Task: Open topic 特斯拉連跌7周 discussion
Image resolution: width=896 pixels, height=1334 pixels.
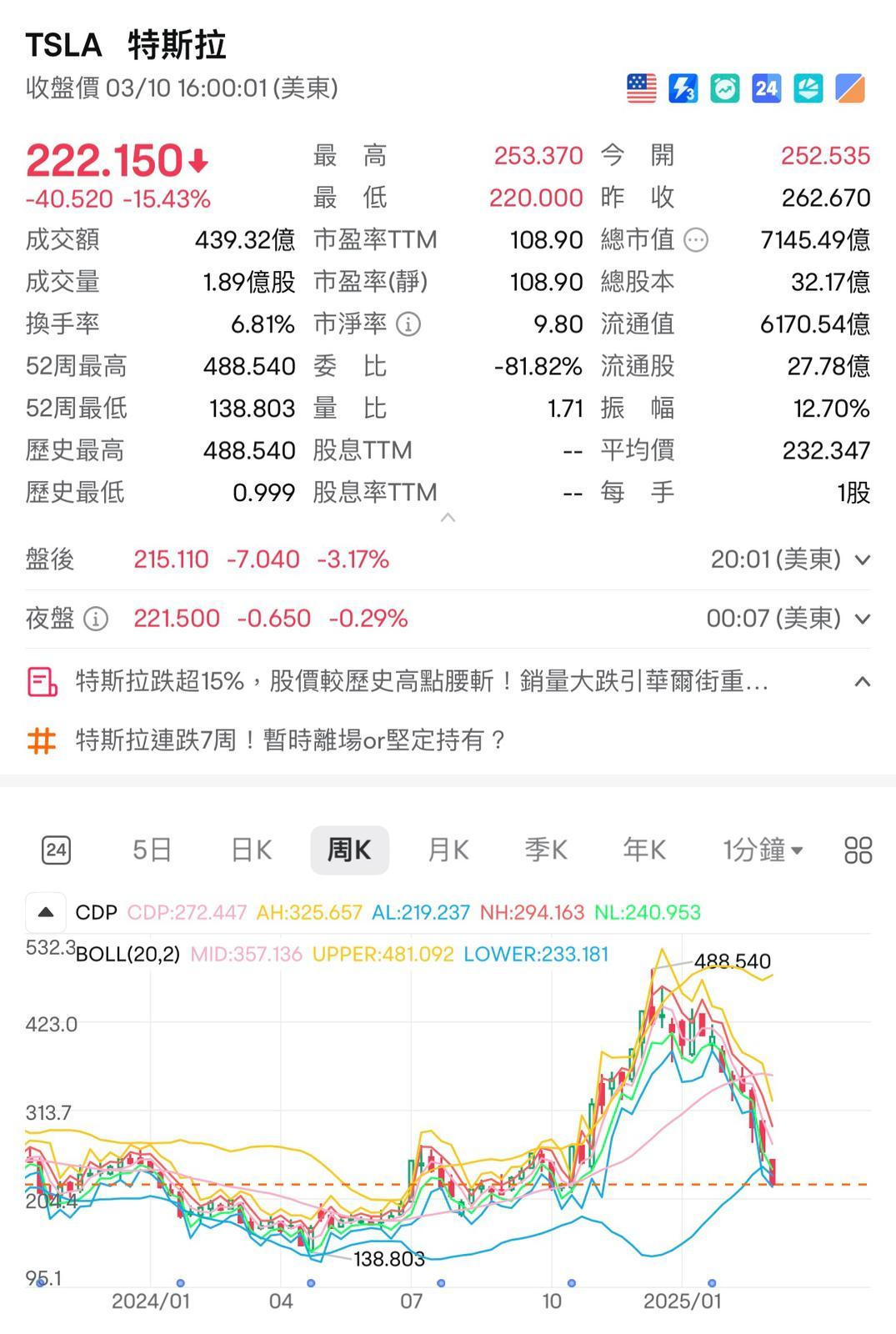Action: pyautogui.click(x=290, y=740)
